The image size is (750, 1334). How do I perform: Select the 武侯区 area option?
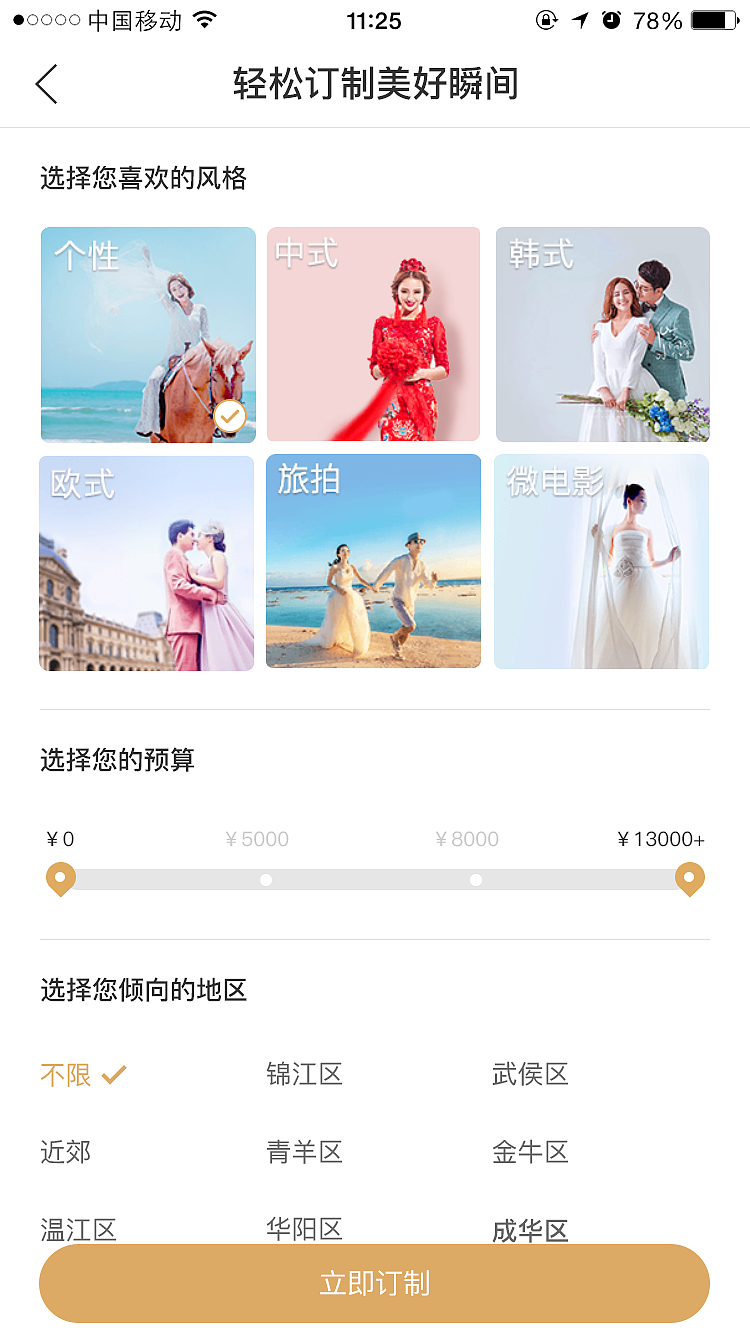click(x=530, y=1075)
